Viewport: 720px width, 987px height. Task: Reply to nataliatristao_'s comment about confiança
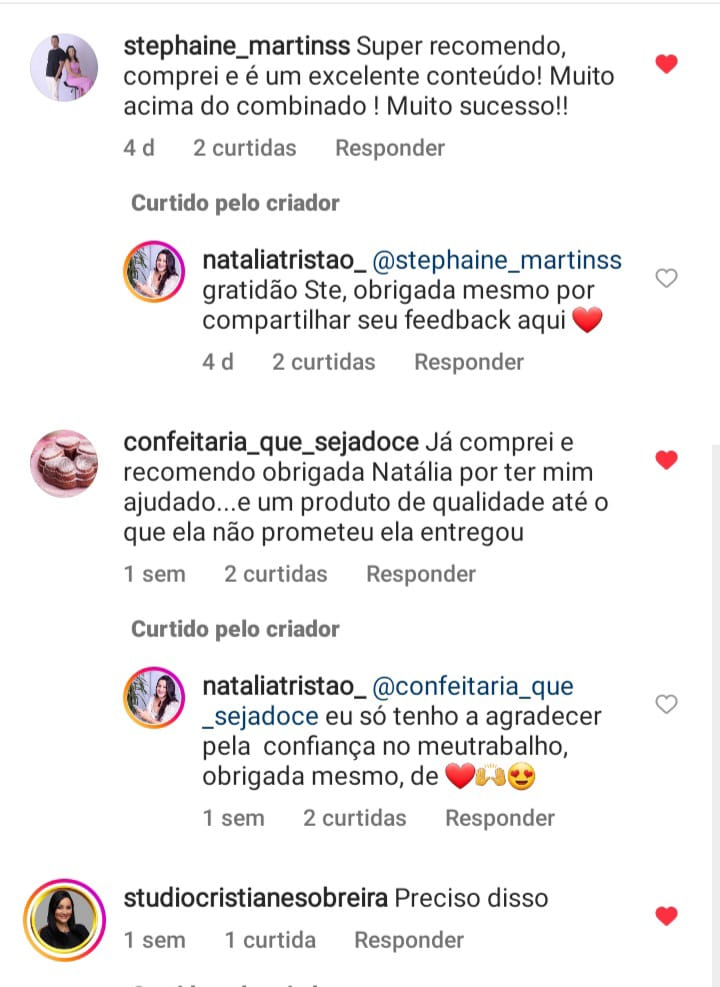pyautogui.click(x=499, y=818)
